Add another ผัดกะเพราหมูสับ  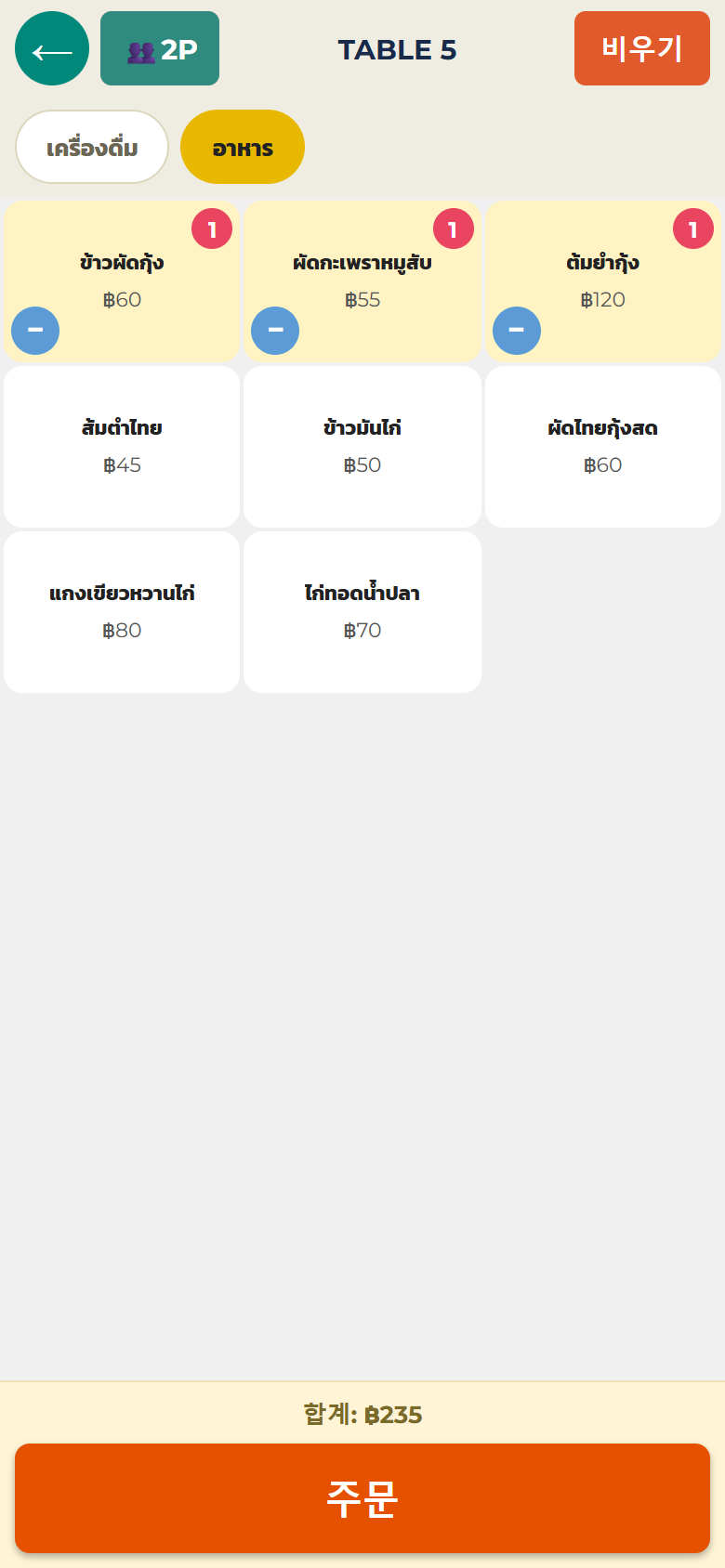click(x=362, y=281)
